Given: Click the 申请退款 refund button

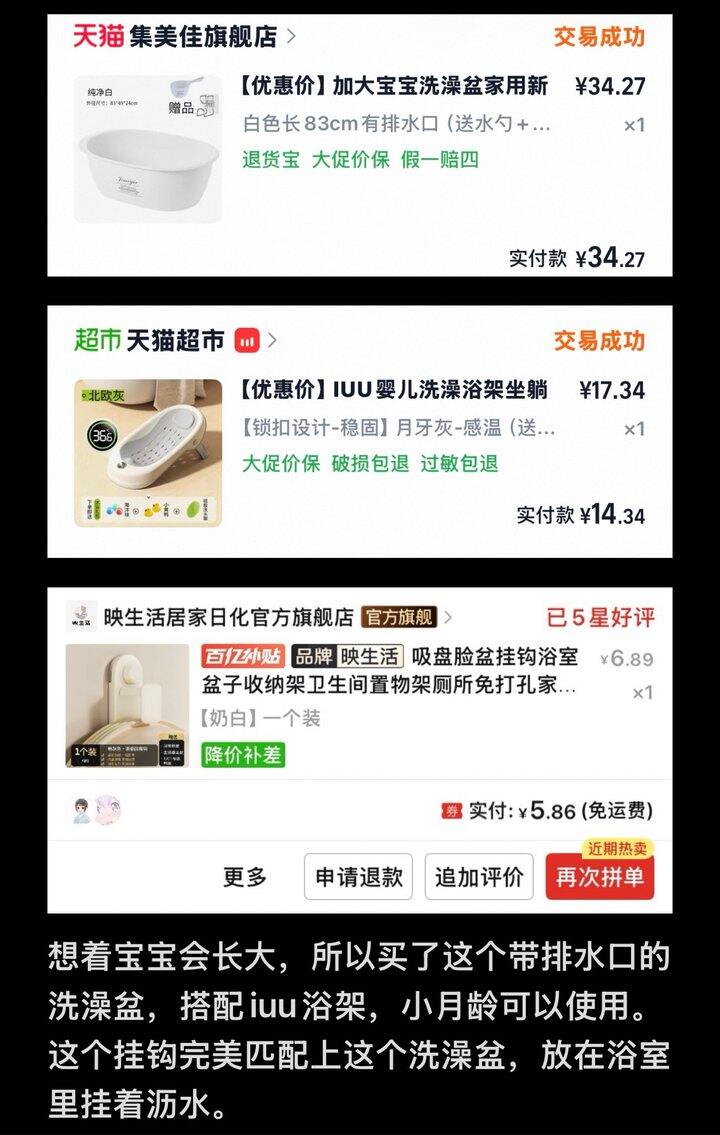Looking at the screenshot, I should pyautogui.click(x=358, y=877).
